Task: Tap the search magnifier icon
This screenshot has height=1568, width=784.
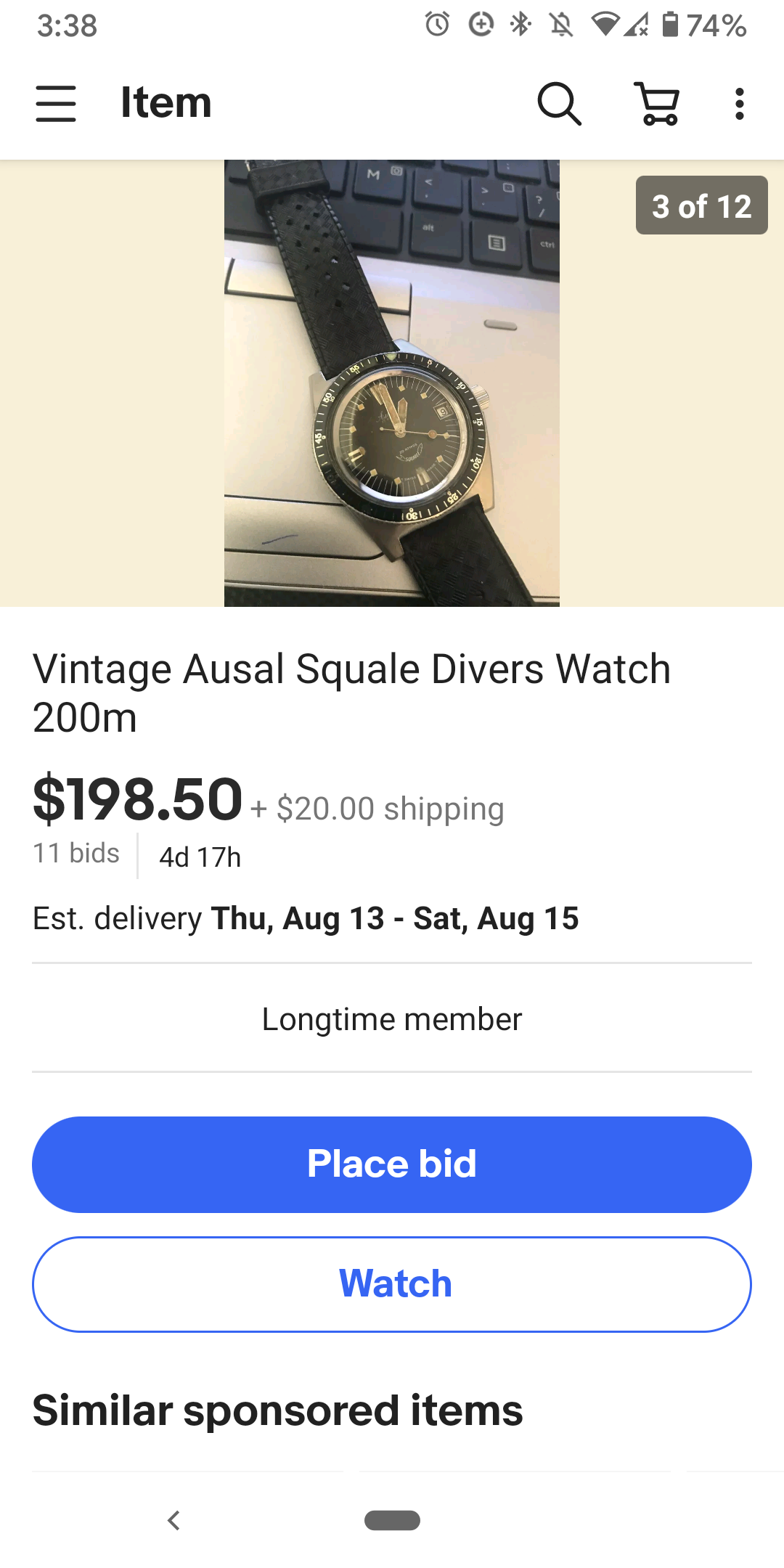Action: [x=559, y=103]
